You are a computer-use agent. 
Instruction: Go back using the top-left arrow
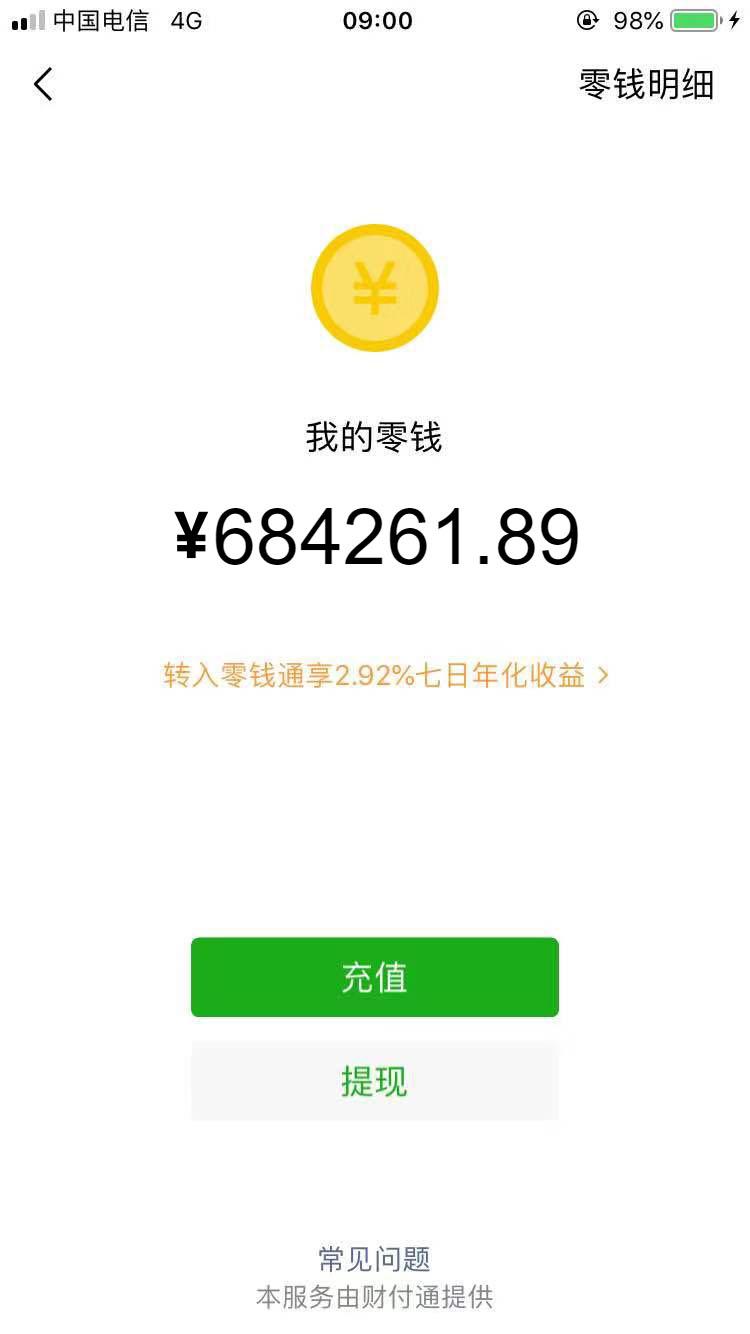pos(43,85)
